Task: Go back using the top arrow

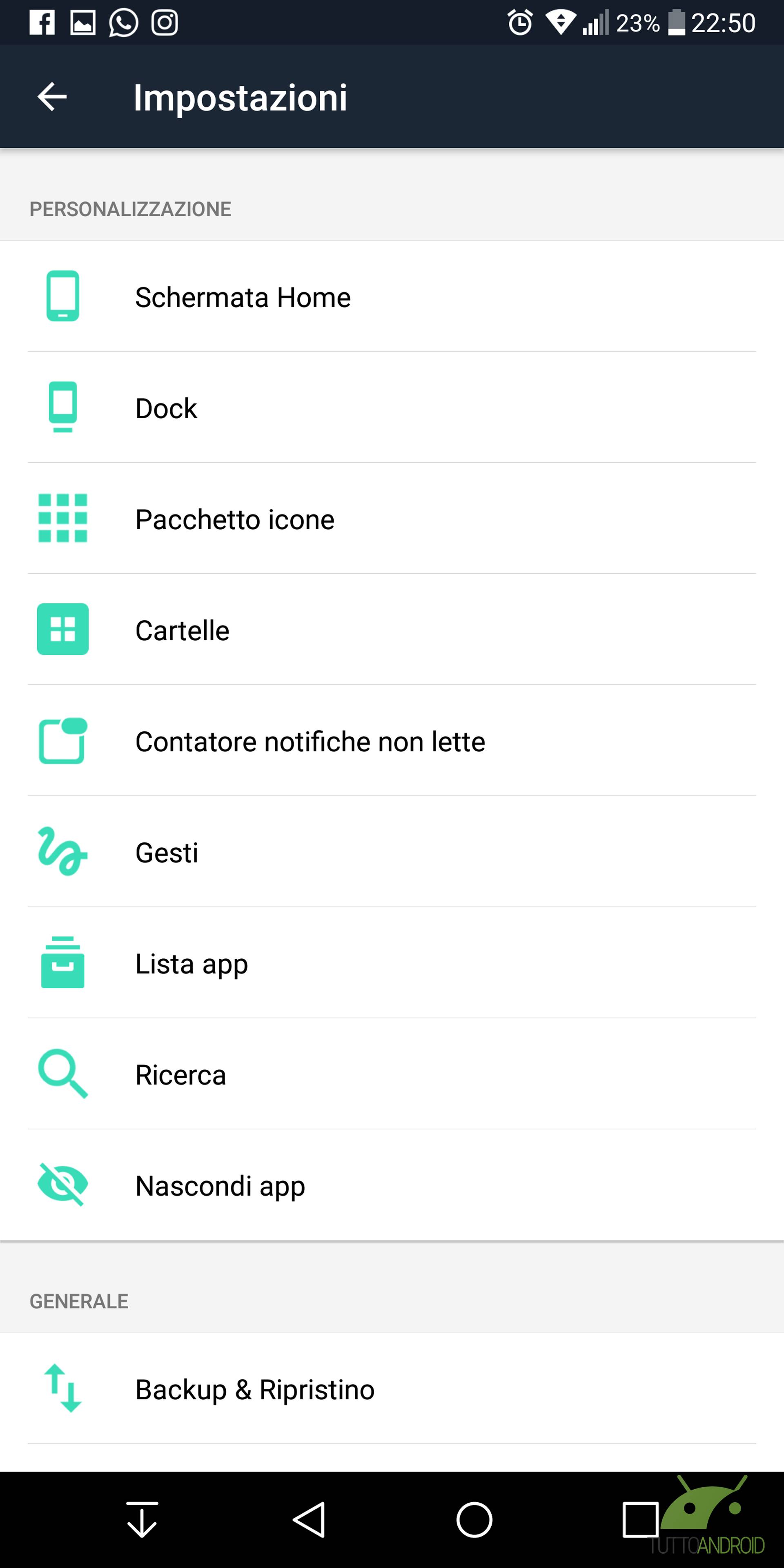Action: tap(52, 97)
